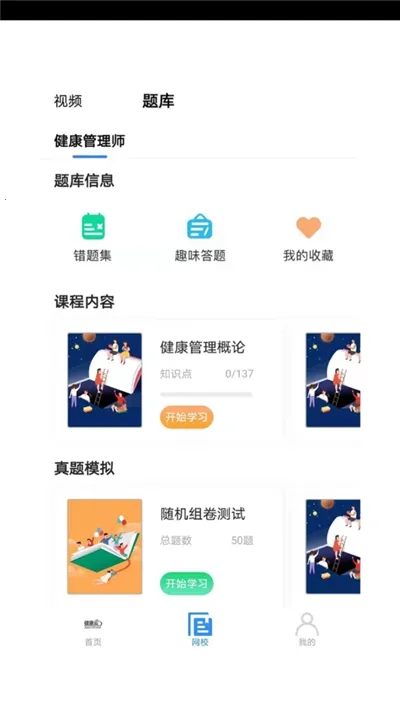Image resolution: width=400 pixels, height=710 pixels.
Task: Open 我的收藏 favorites
Action: coord(308,237)
